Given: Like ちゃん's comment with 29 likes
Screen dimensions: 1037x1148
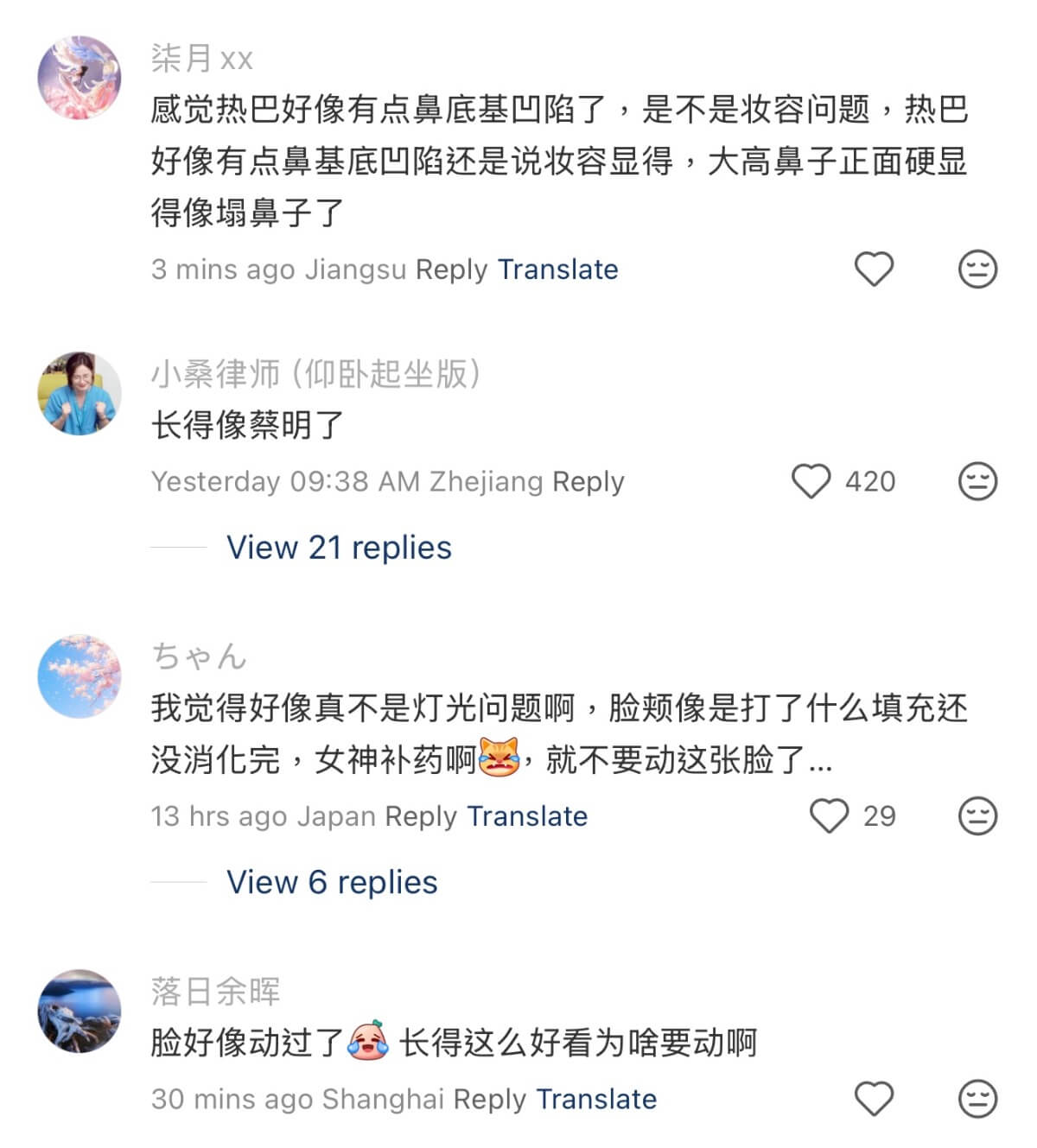Looking at the screenshot, I should [829, 815].
